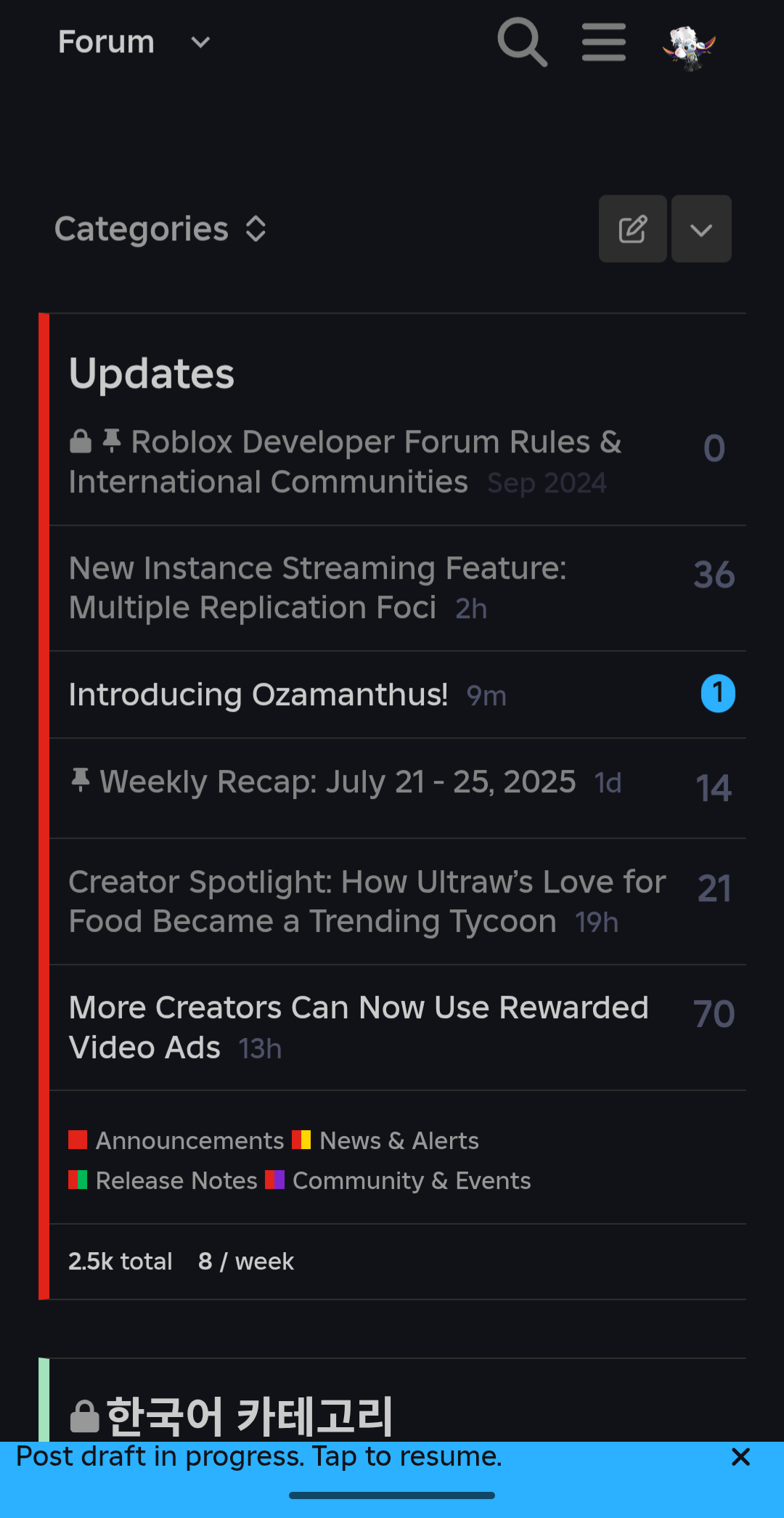Open the search magnifier icon
The height and width of the screenshot is (1518, 784).
pos(522,42)
